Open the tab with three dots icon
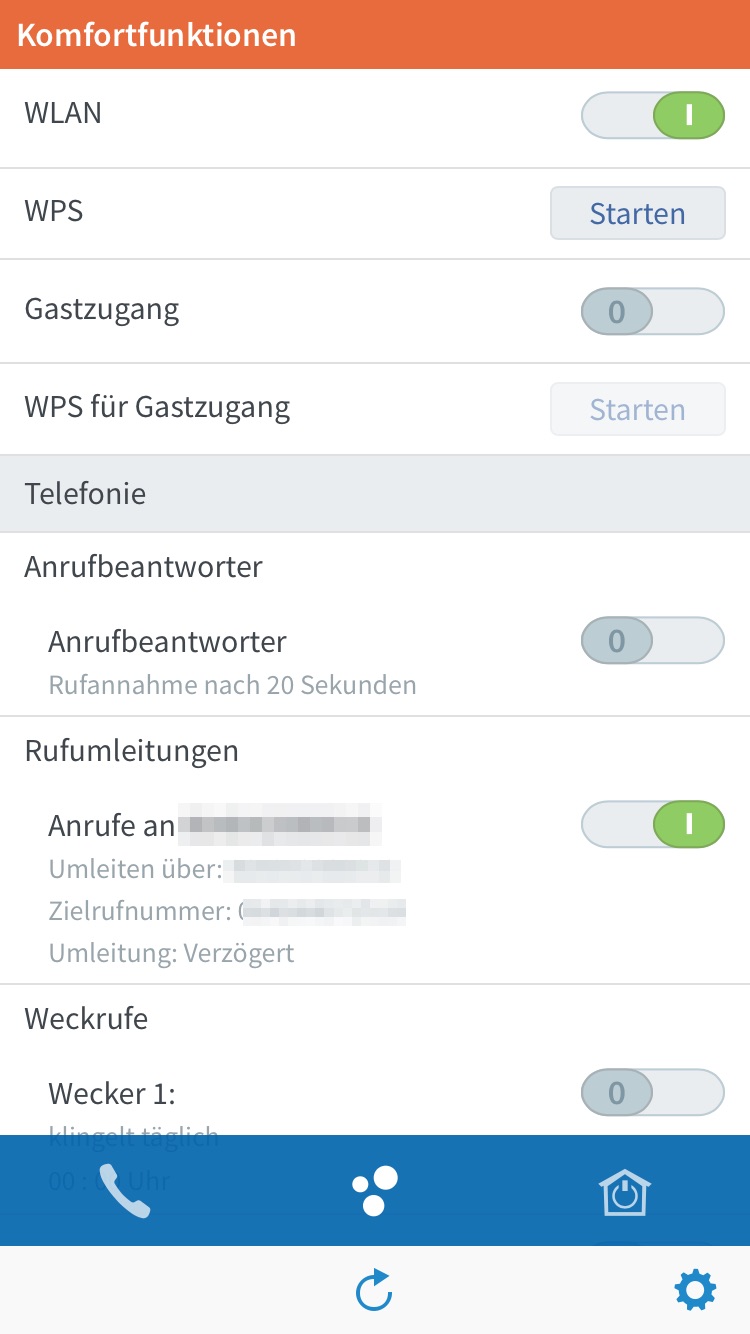The image size is (750, 1334). (x=375, y=1191)
